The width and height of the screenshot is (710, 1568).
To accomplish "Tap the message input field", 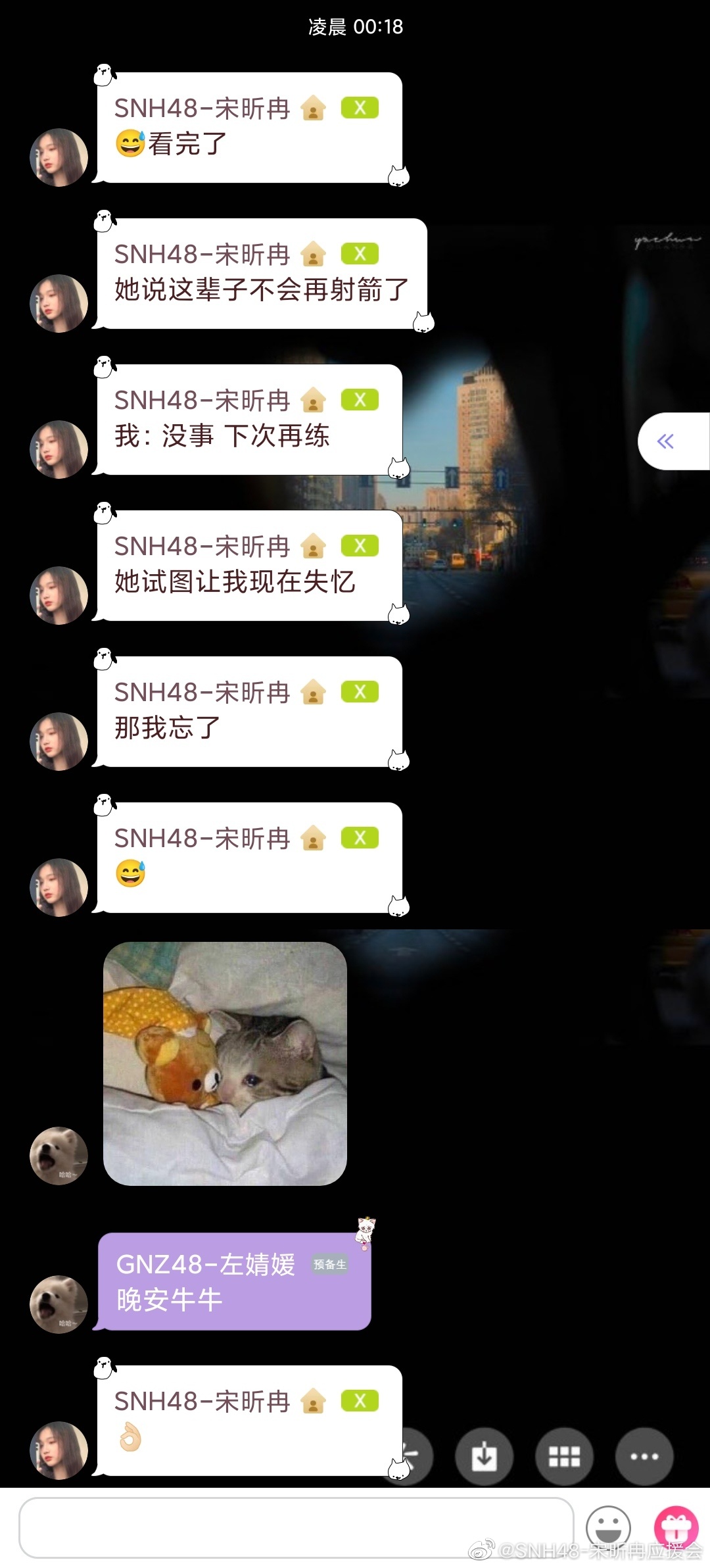I will 296,1527.
